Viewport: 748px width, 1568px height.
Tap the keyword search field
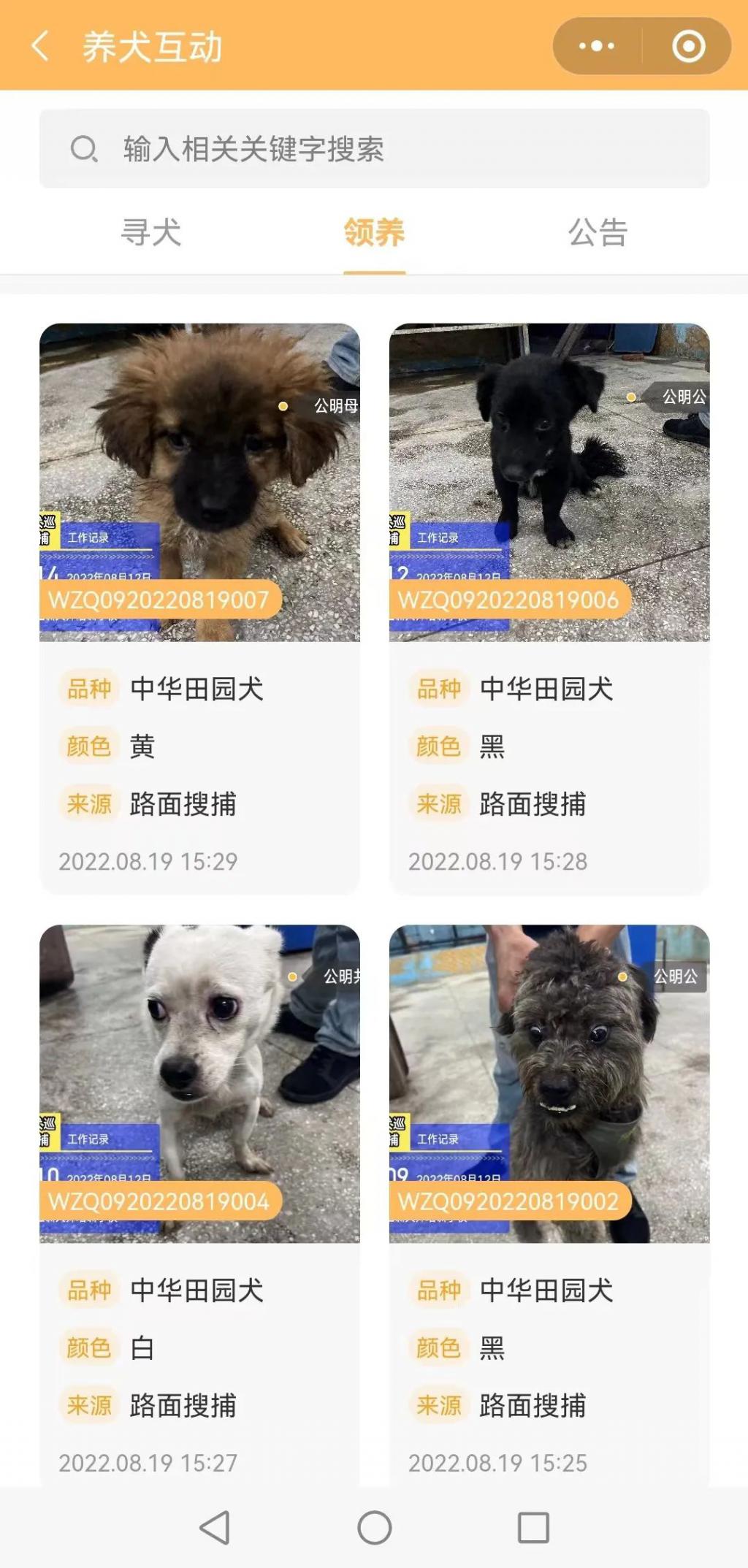374,149
